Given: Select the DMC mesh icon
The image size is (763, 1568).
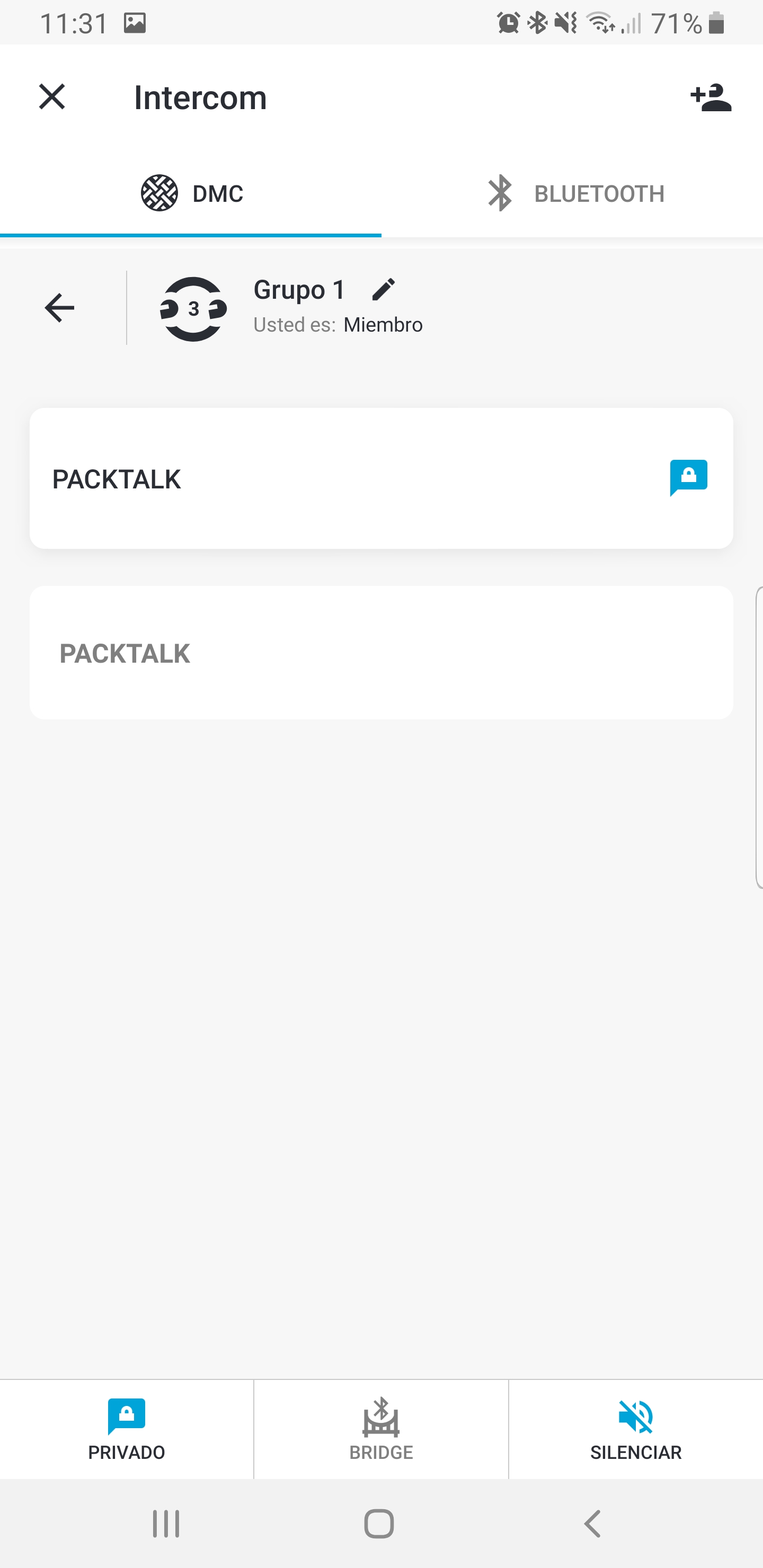Looking at the screenshot, I should coord(158,193).
